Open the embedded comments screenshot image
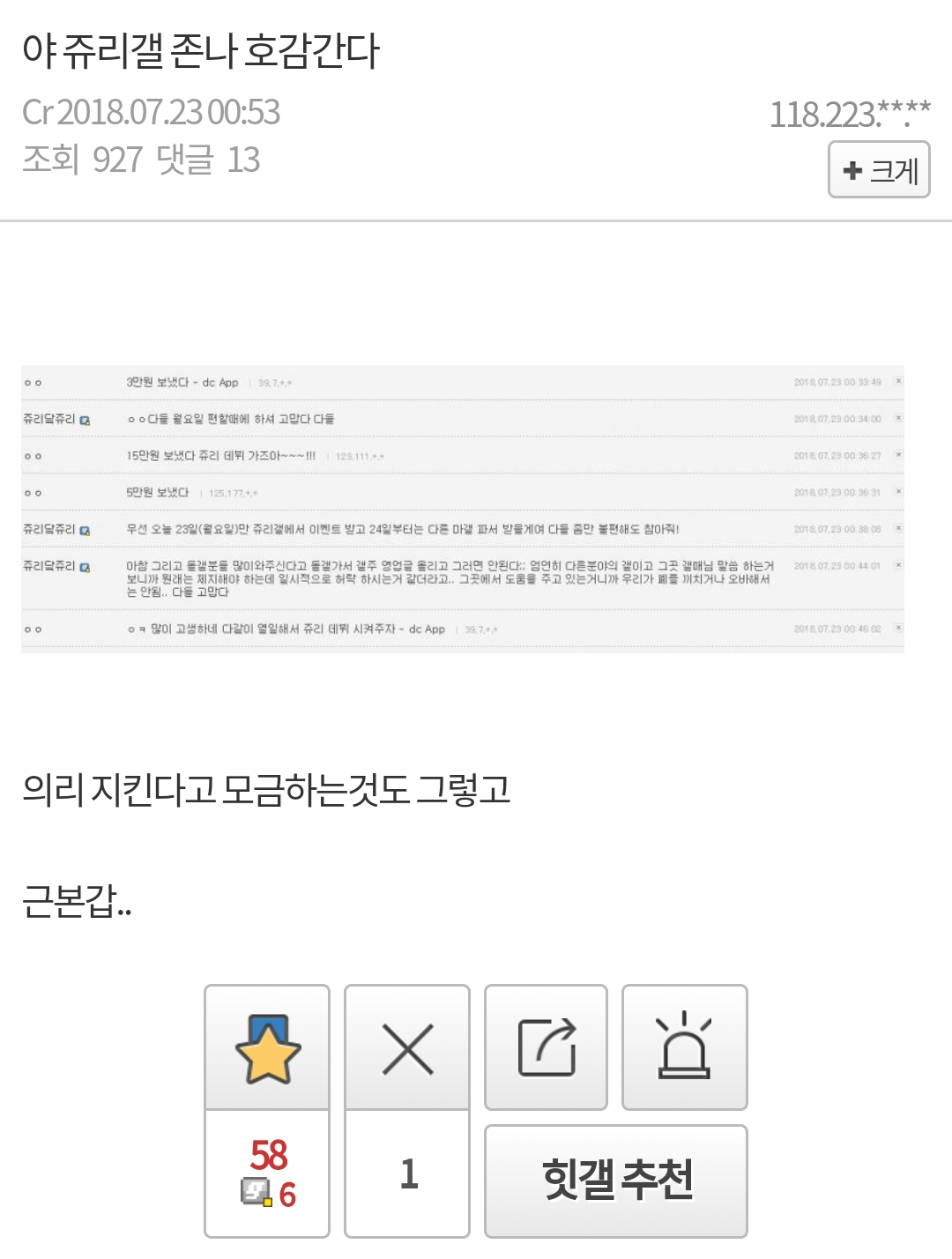The image size is (952, 1259). pos(463,509)
